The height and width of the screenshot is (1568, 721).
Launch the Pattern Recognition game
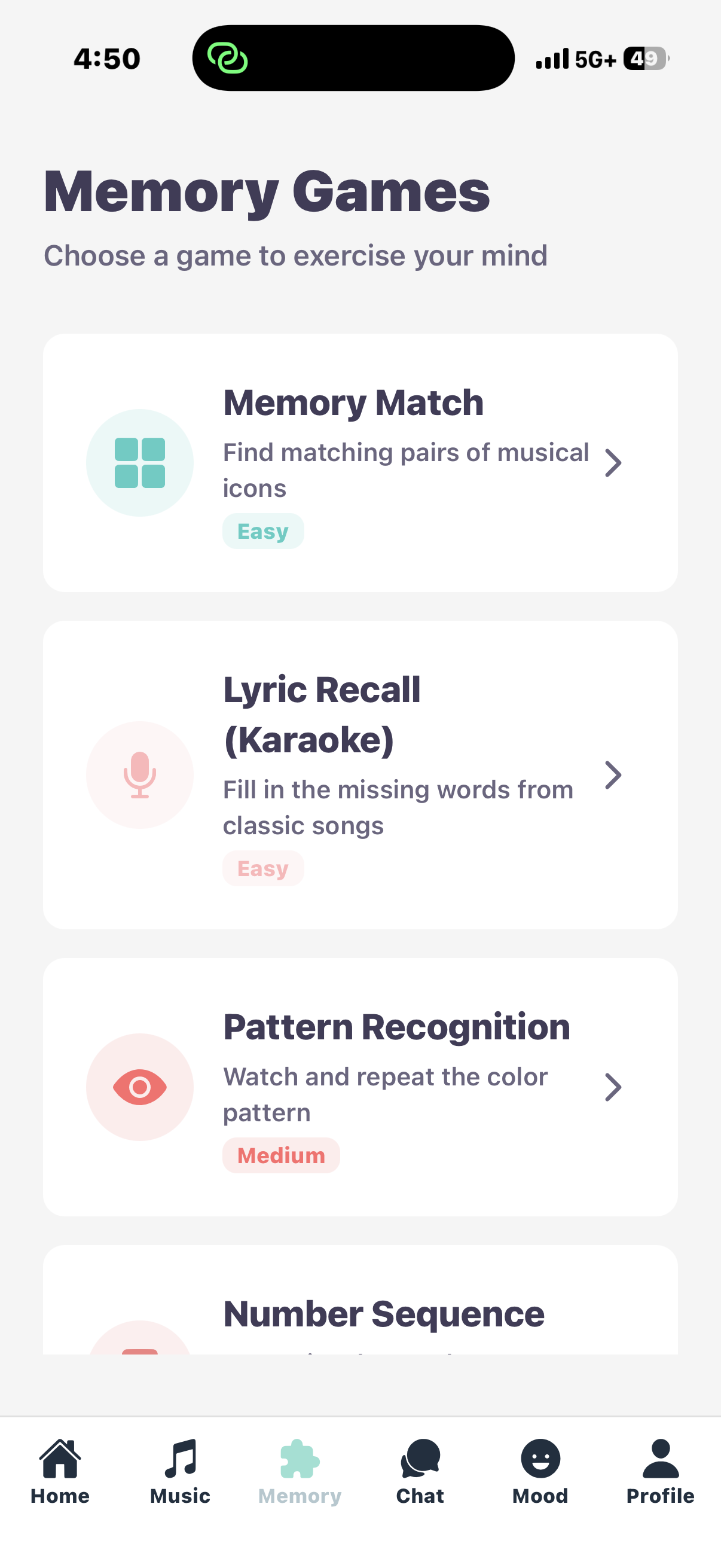coord(360,1087)
